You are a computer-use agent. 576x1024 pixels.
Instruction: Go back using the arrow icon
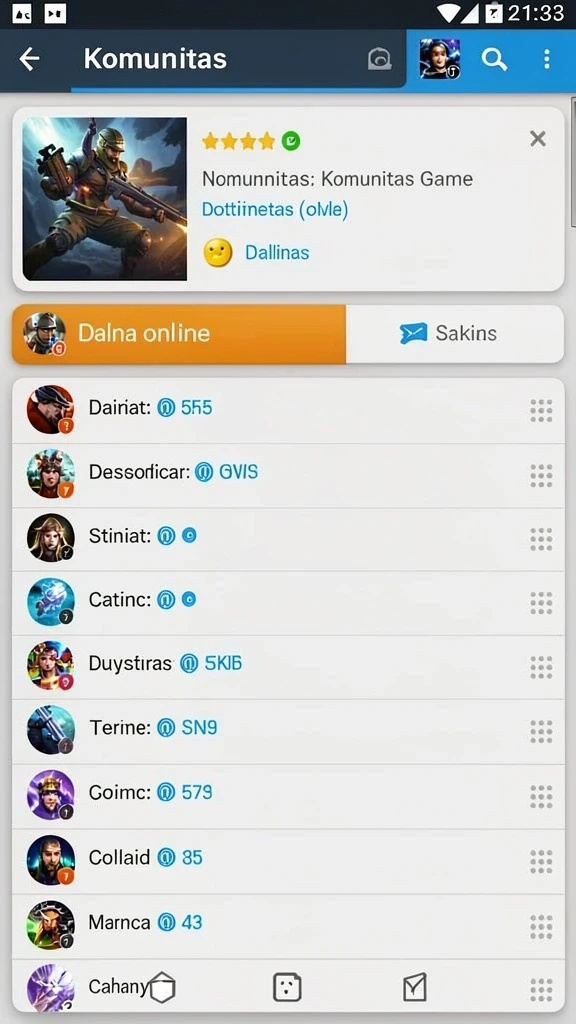pyautogui.click(x=29, y=59)
